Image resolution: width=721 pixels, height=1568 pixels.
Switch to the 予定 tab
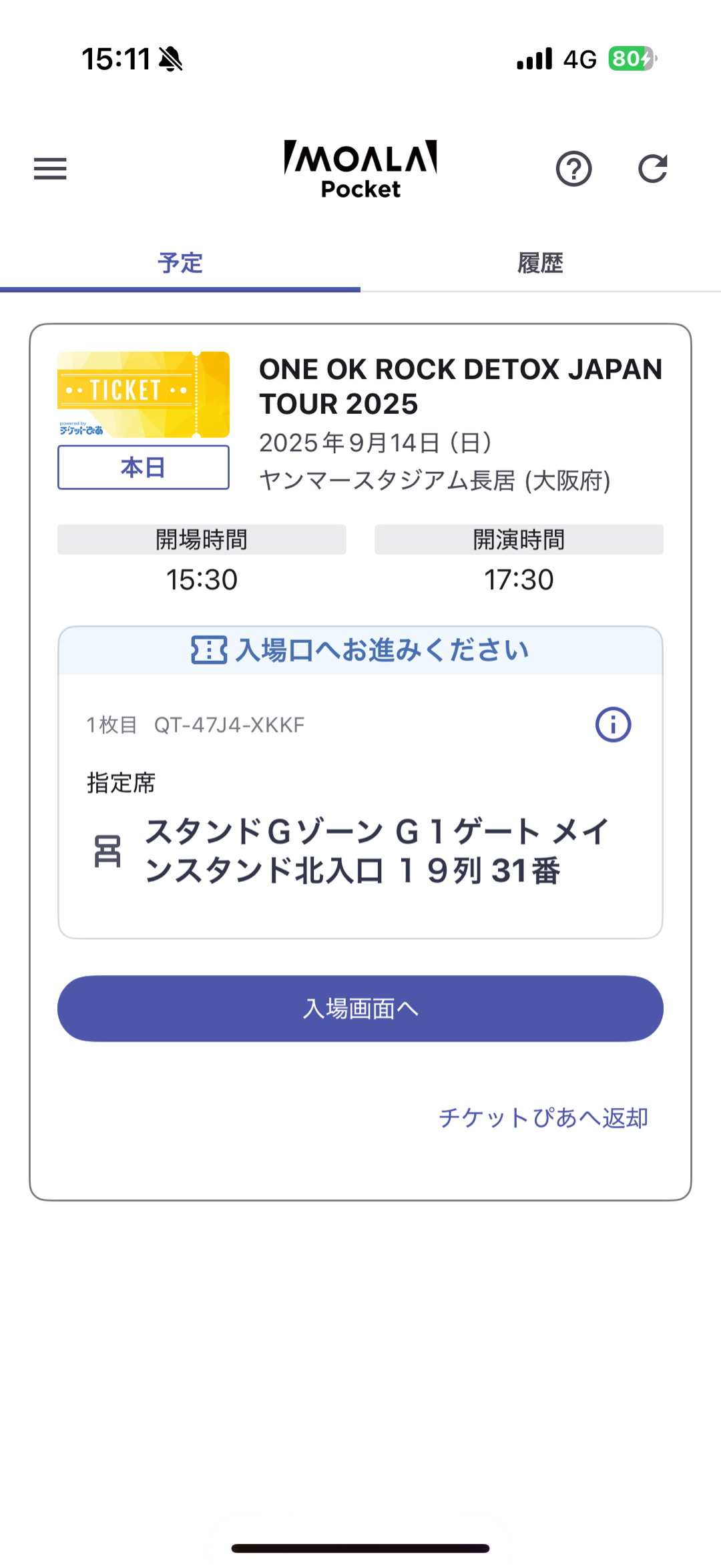180,263
